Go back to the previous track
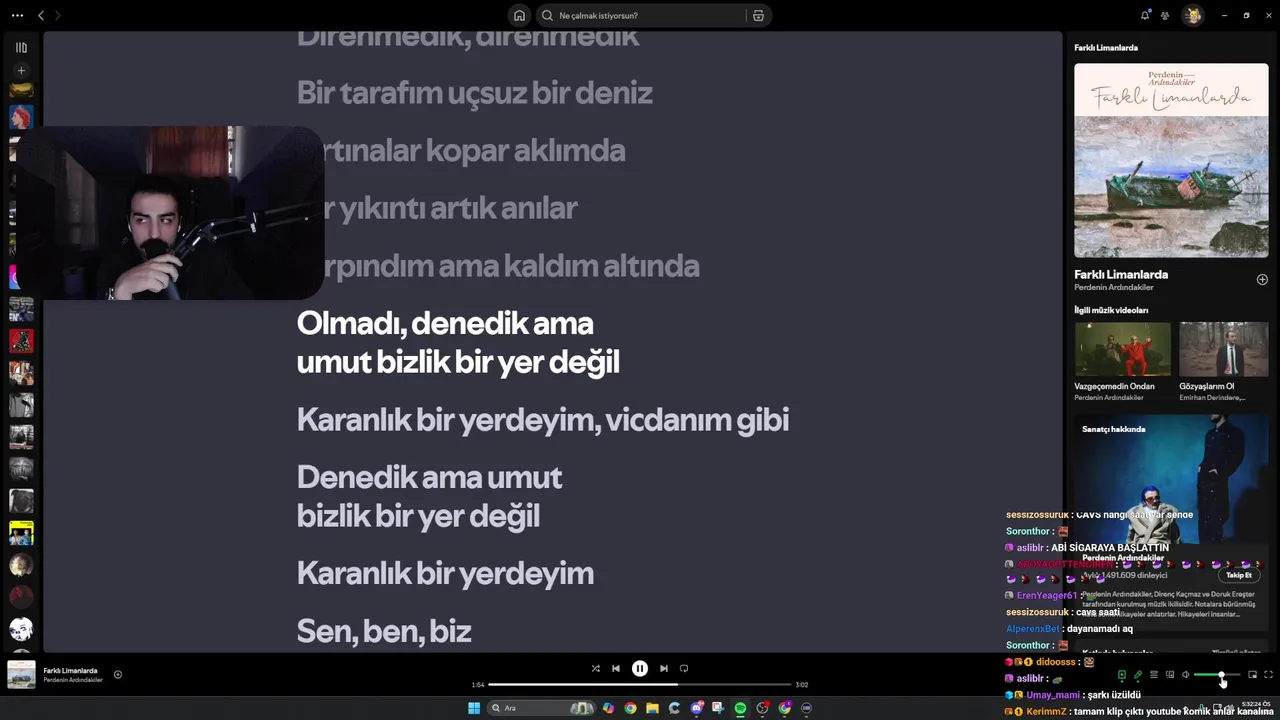 616,668
